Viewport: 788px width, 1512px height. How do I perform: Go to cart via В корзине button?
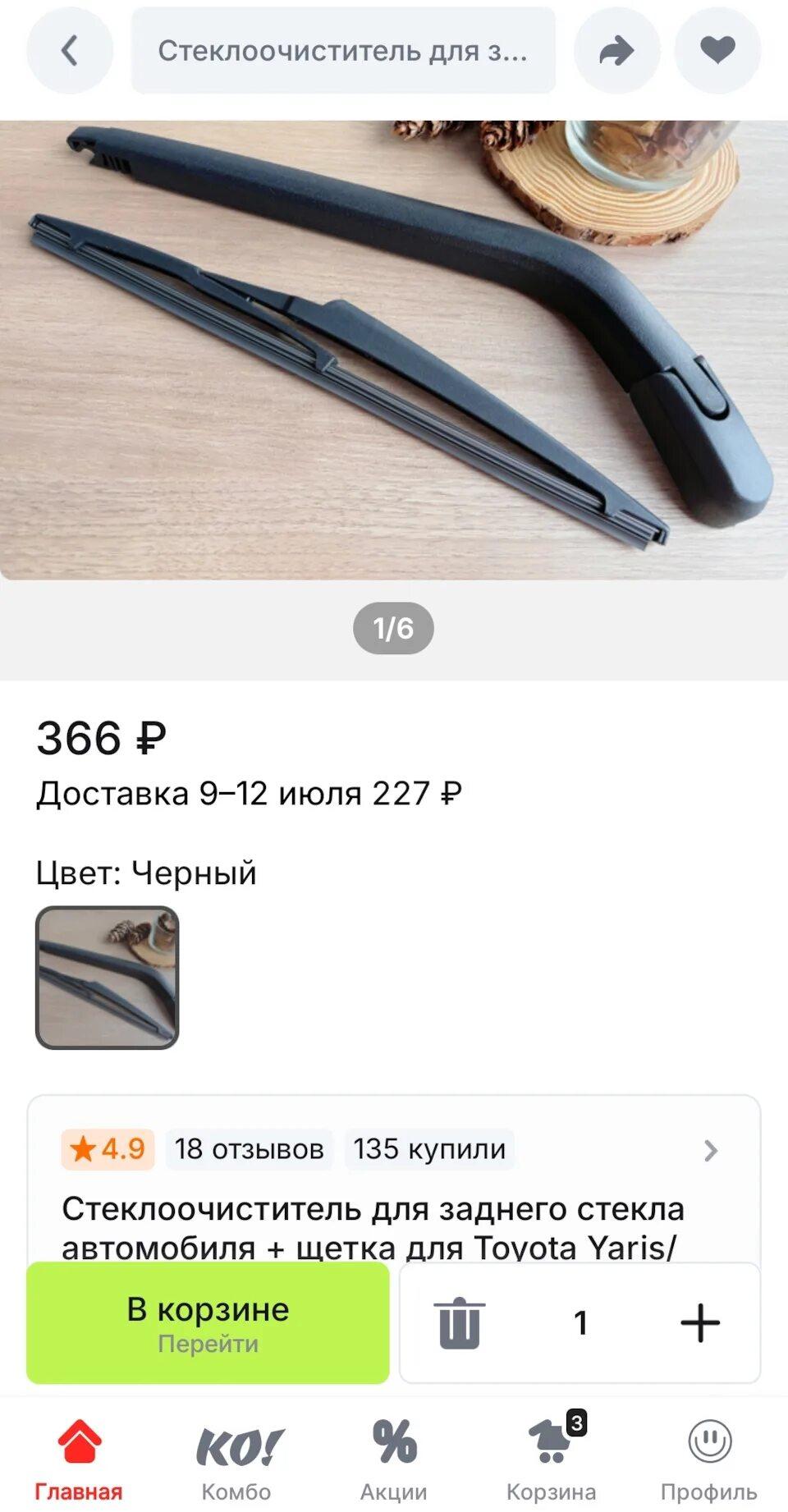pos(208,1322)
